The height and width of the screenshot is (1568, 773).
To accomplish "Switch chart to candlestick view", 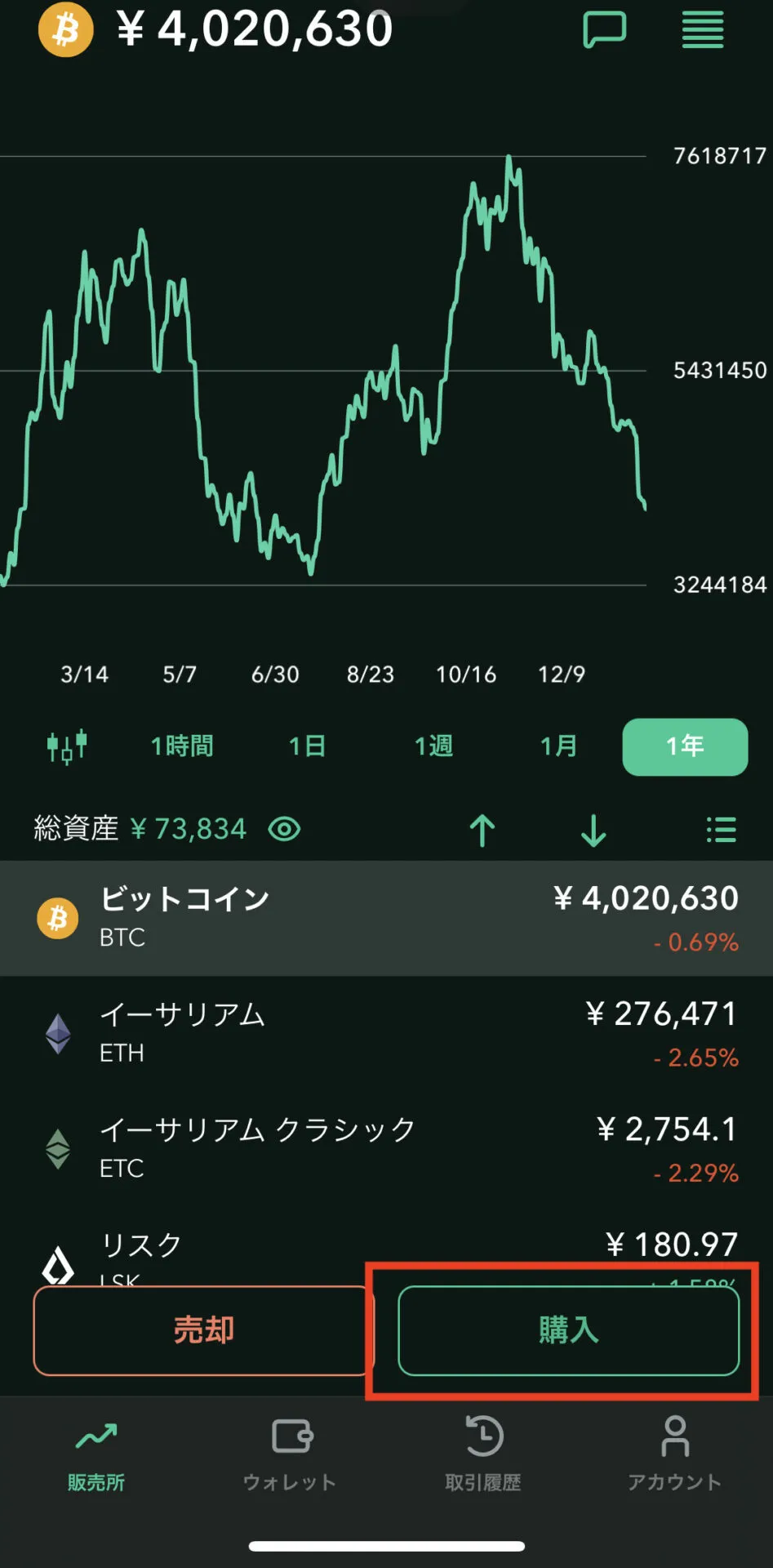I will point(65,746).
